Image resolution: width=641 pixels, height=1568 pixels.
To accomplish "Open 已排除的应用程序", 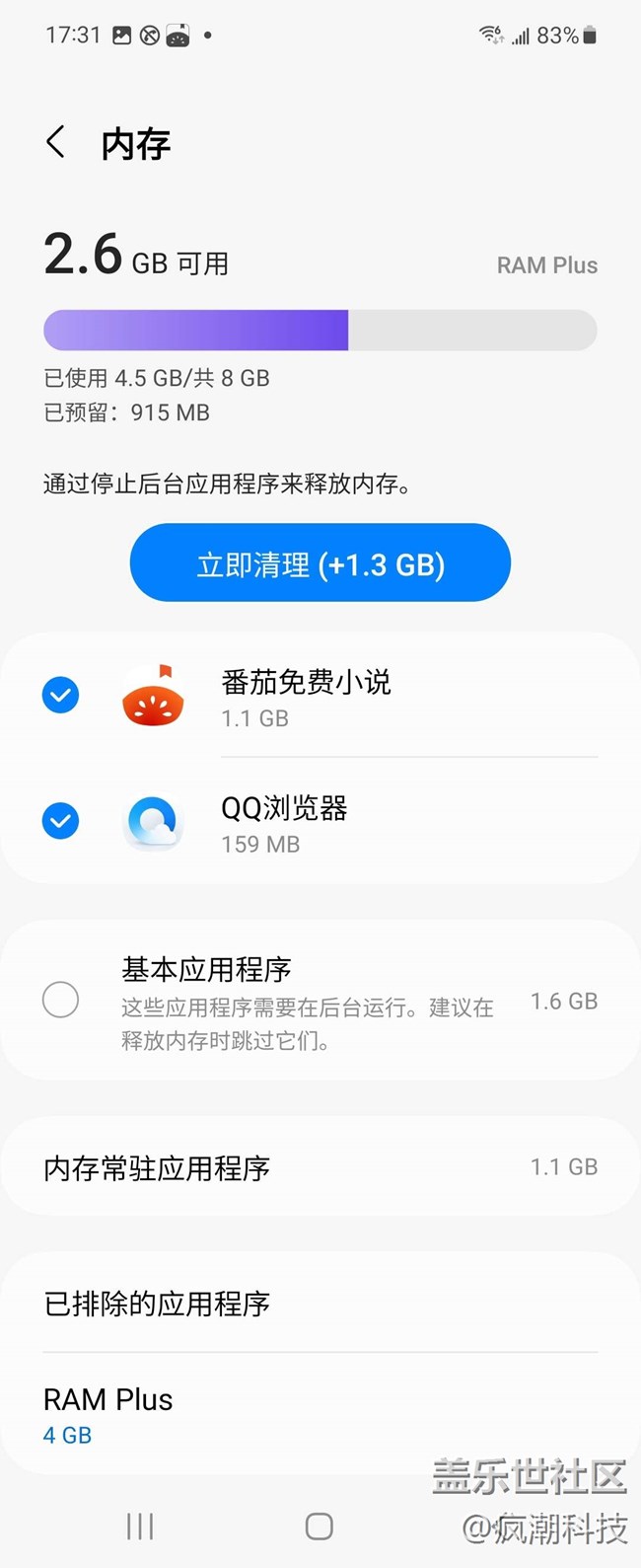I will [x=320, y=1304].
